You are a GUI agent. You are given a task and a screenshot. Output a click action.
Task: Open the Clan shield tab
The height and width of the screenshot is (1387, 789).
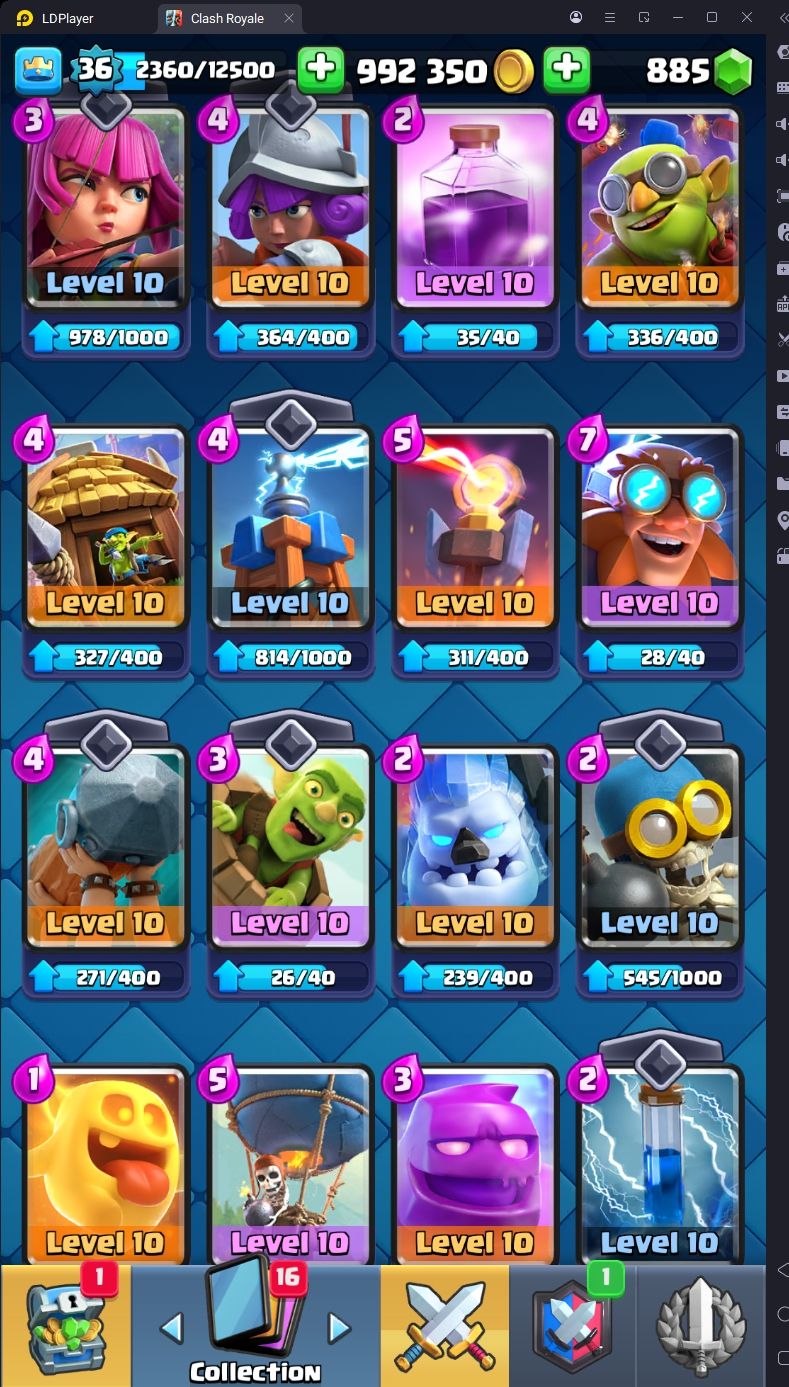point(573,1326)
